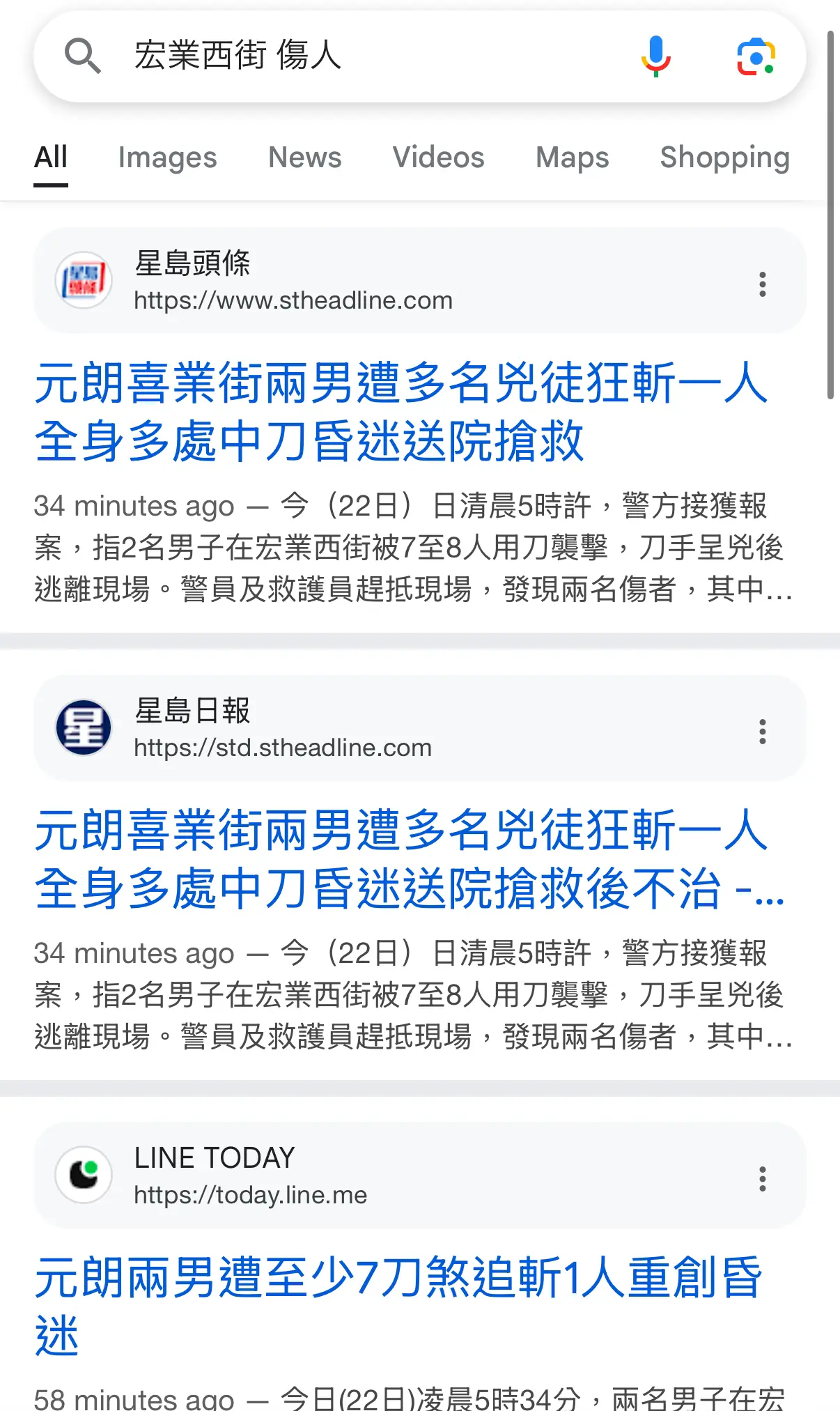Switch to the Images tab
840x1411 pixels.
point(168,157)
